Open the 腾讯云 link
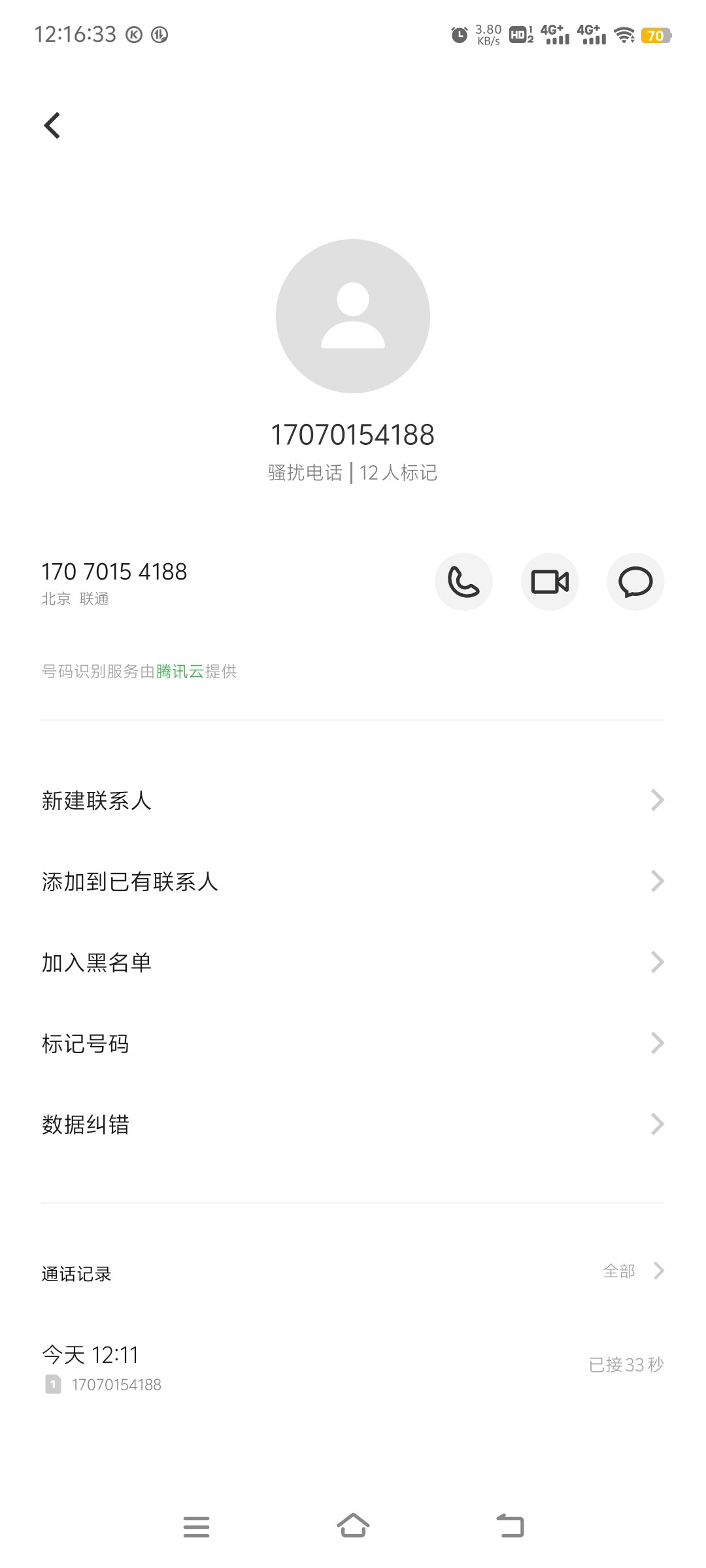This screenshot has width=706, height=1568. coord(180,671)
